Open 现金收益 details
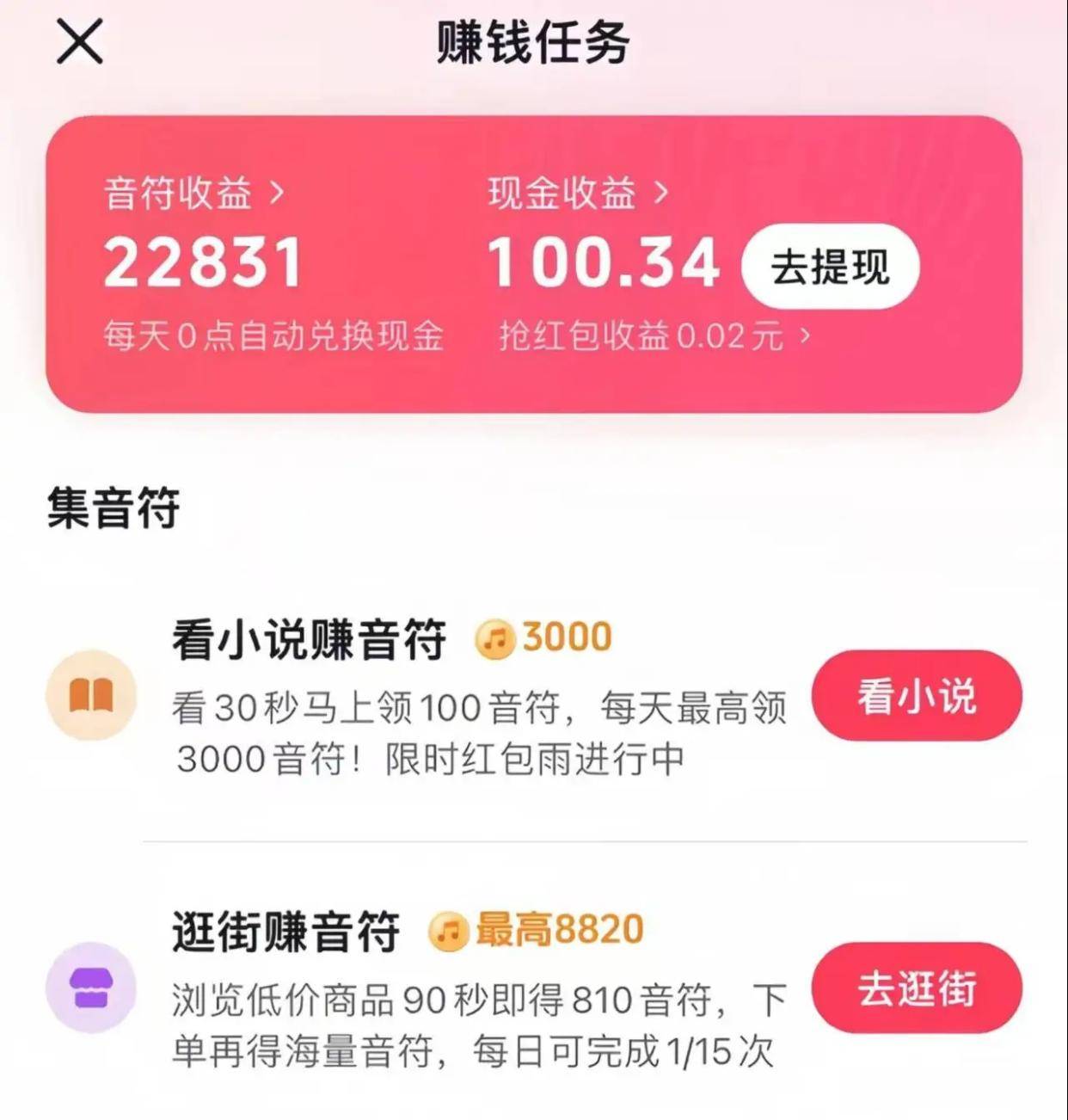 click(x=577, y=193)
